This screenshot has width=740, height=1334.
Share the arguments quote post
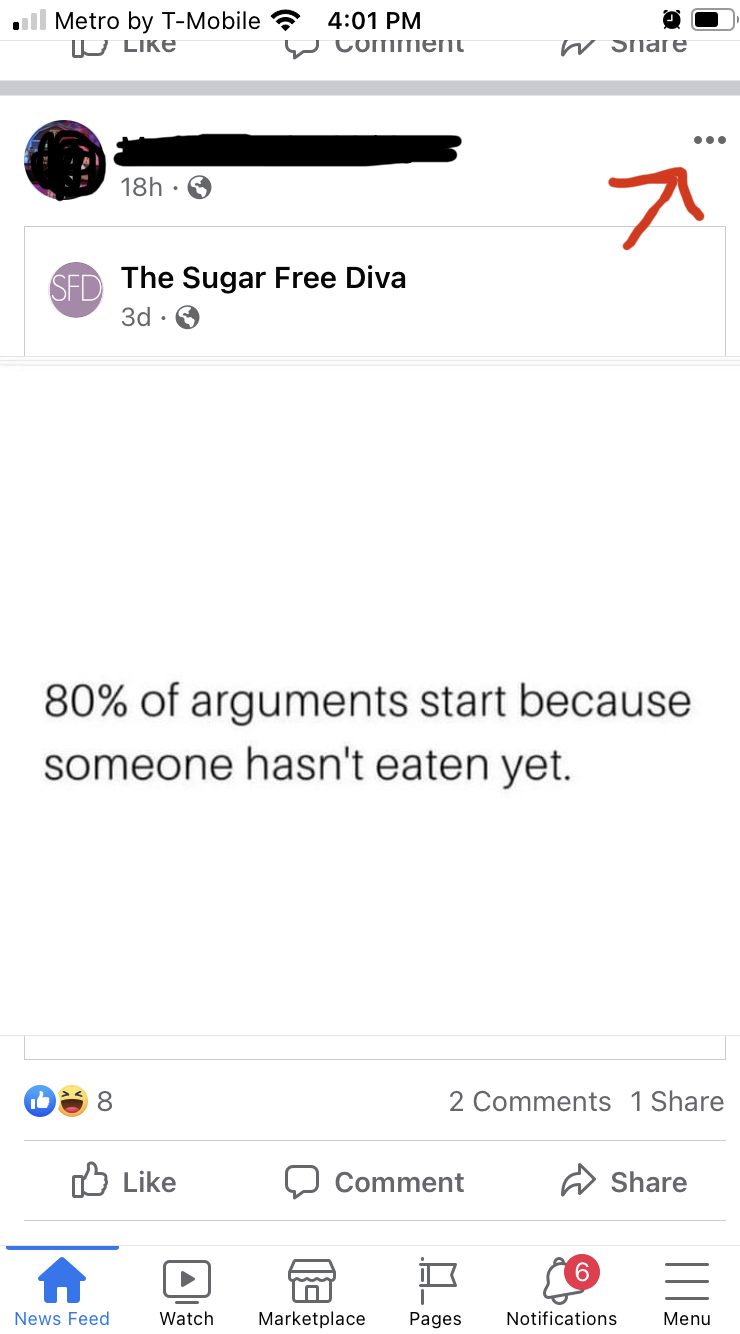624,1182
